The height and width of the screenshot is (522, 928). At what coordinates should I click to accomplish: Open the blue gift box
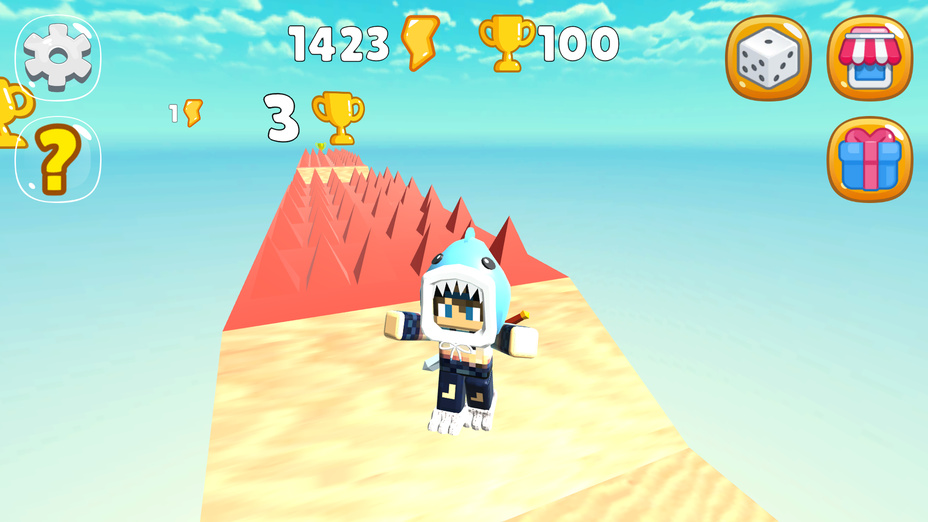869,160
